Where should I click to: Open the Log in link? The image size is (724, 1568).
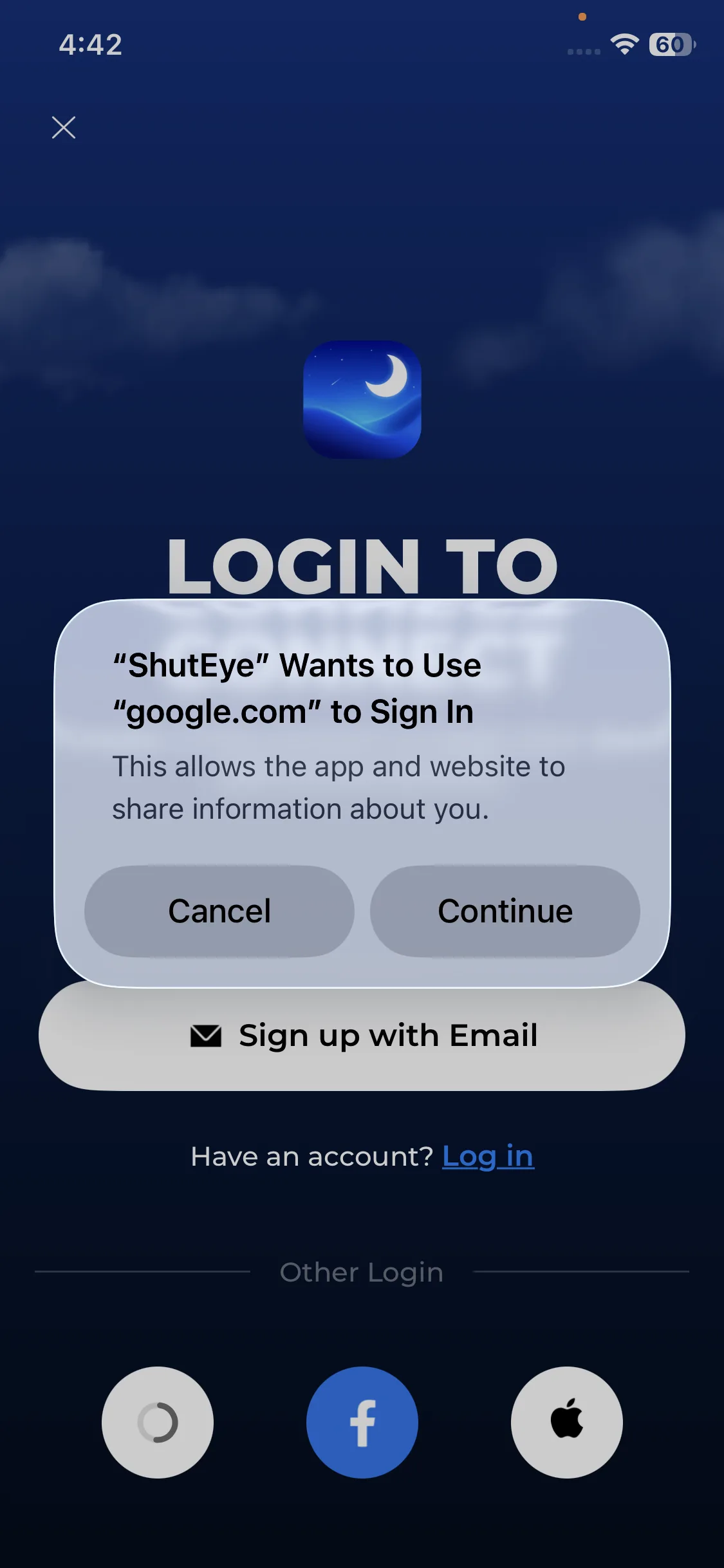(x=488, y=1157)
